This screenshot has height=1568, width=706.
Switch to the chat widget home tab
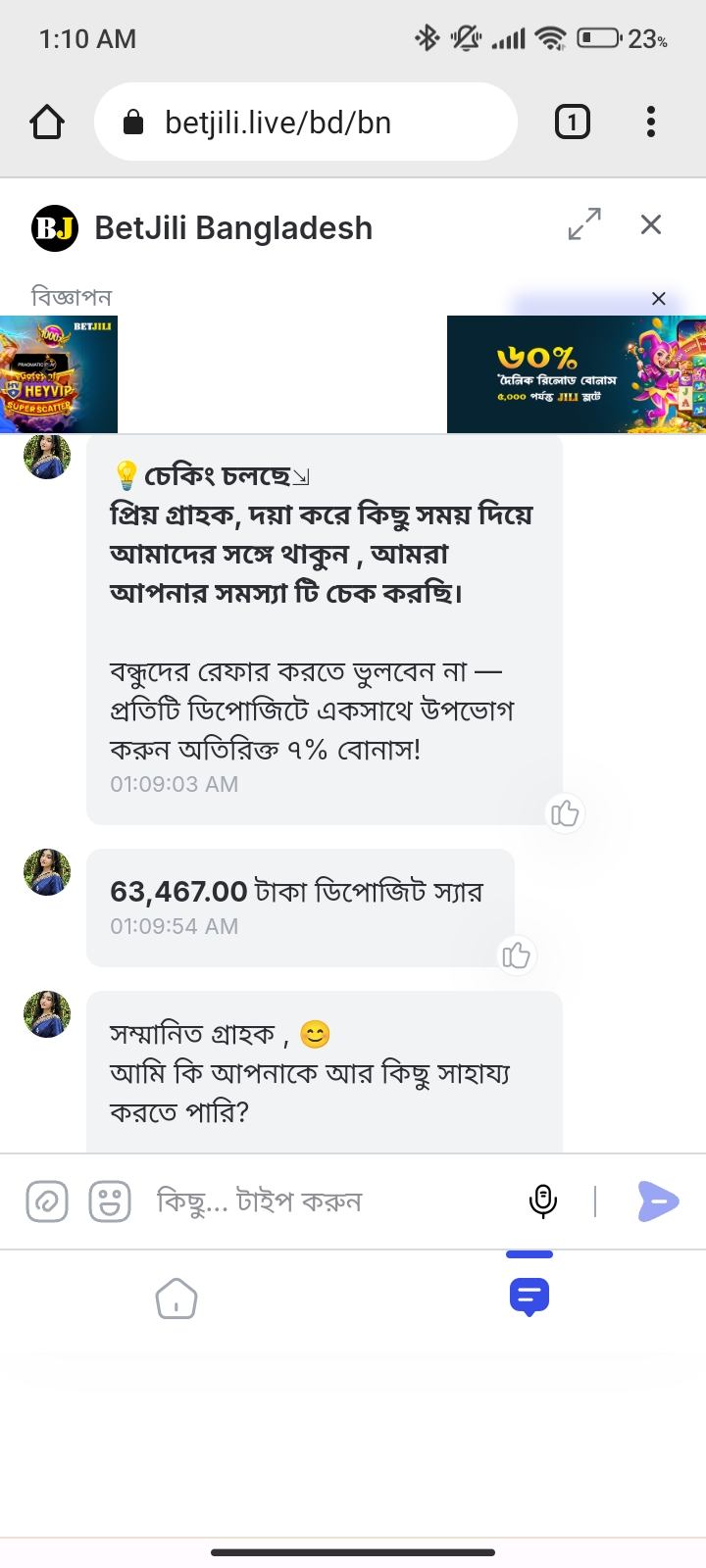click(x=176, y=1299)
